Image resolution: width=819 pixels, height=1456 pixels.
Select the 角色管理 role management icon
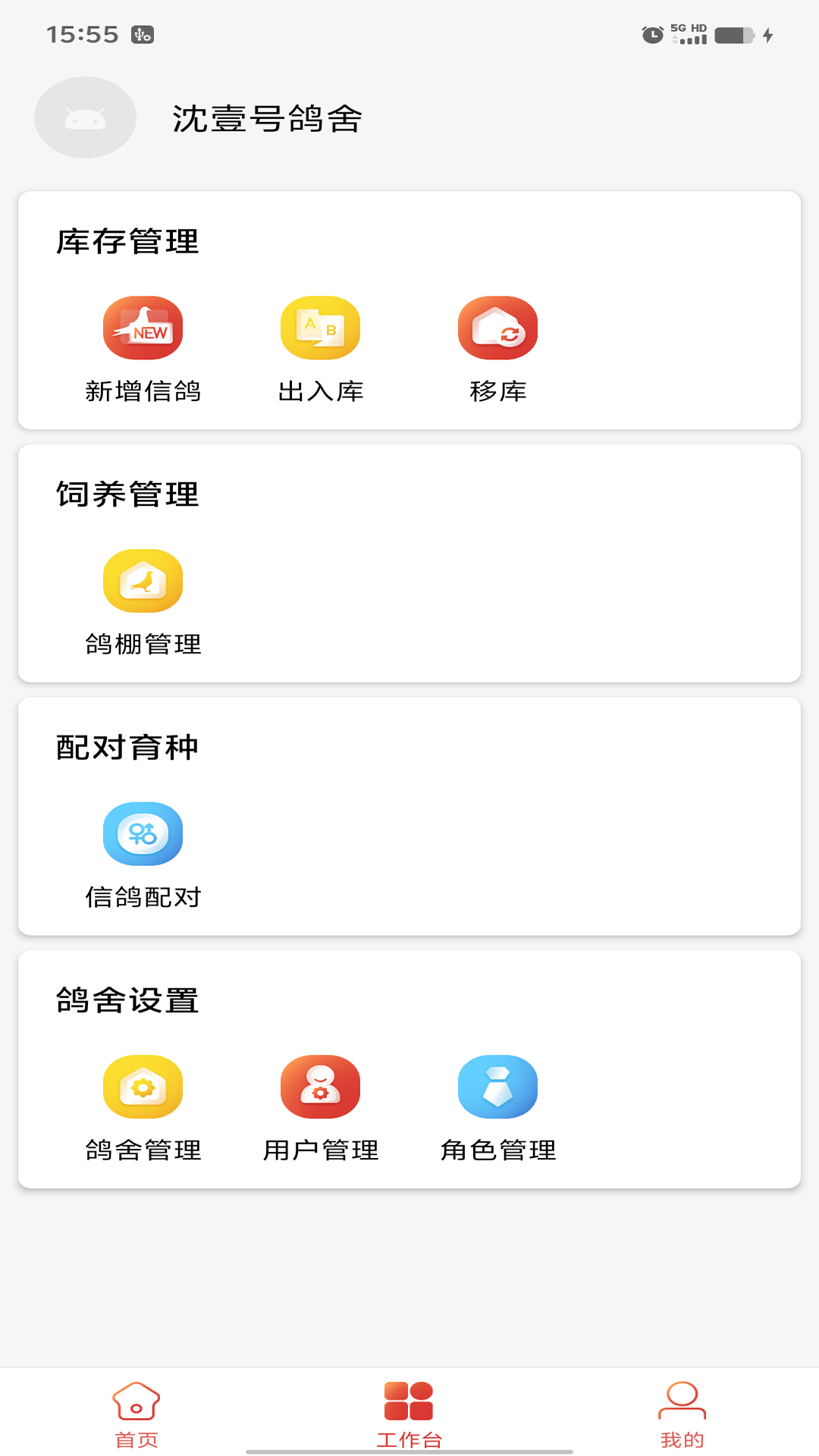[497, 1087]
